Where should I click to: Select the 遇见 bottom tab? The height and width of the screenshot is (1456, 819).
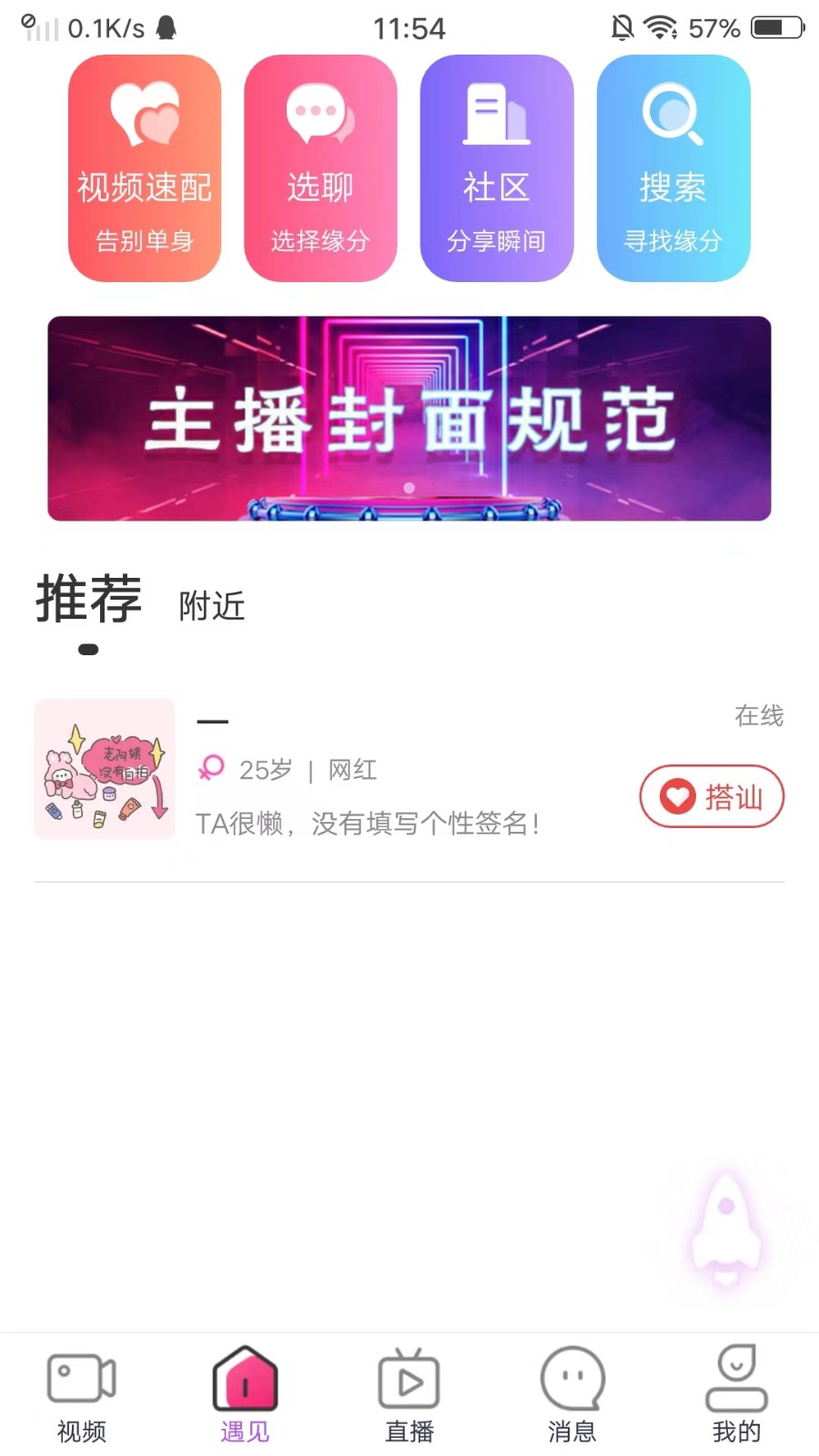245,1395
